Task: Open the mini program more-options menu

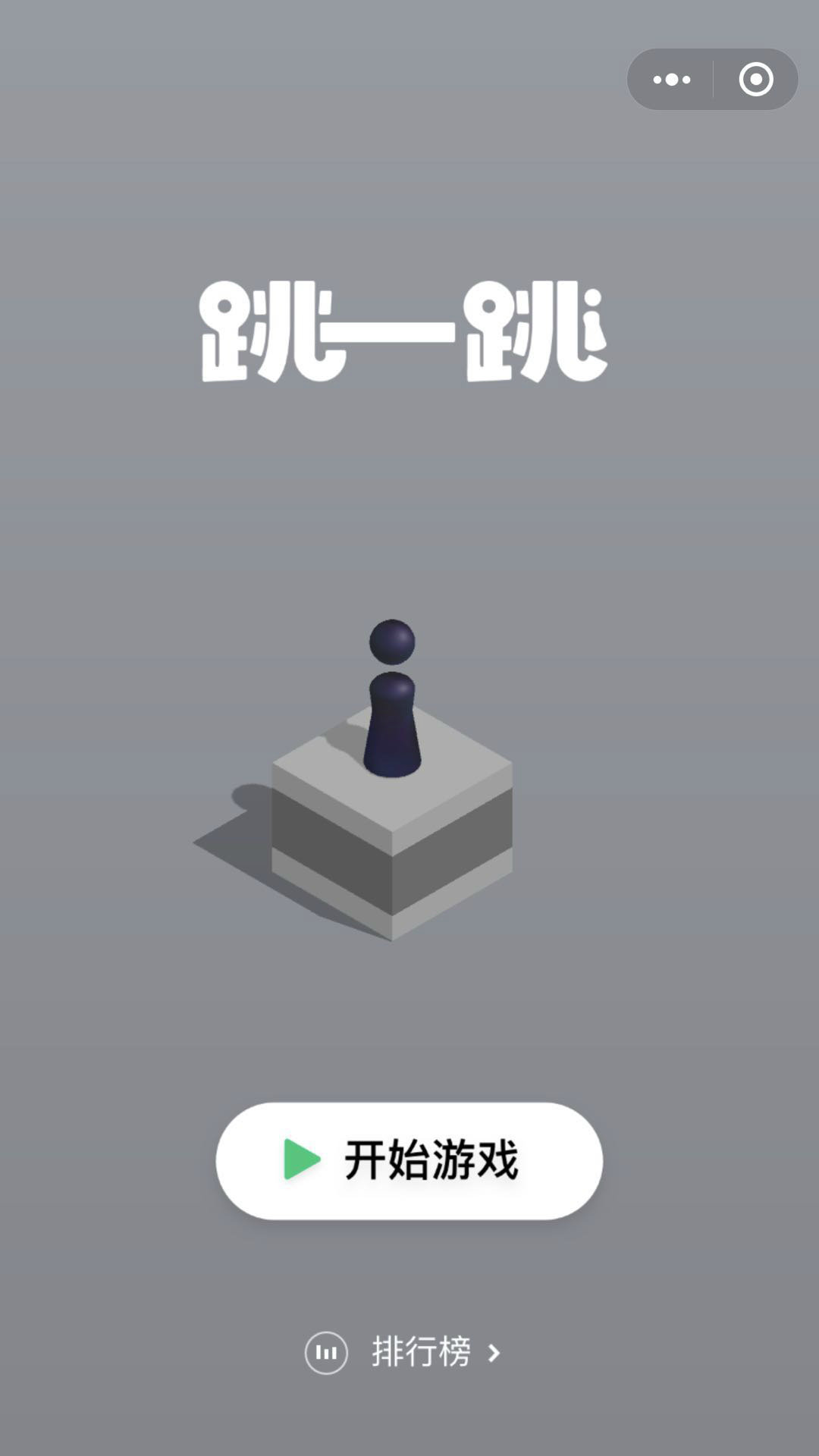Action: tap(672, 80)
